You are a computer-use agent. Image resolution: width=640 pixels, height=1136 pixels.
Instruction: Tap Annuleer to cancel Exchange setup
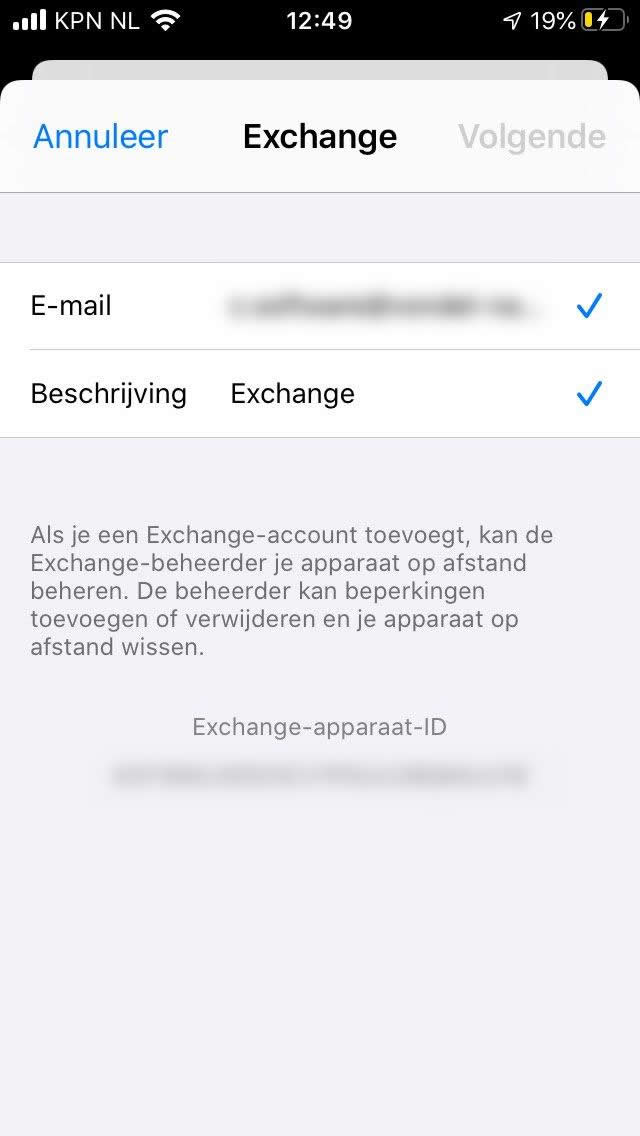(x=100, y=136)
